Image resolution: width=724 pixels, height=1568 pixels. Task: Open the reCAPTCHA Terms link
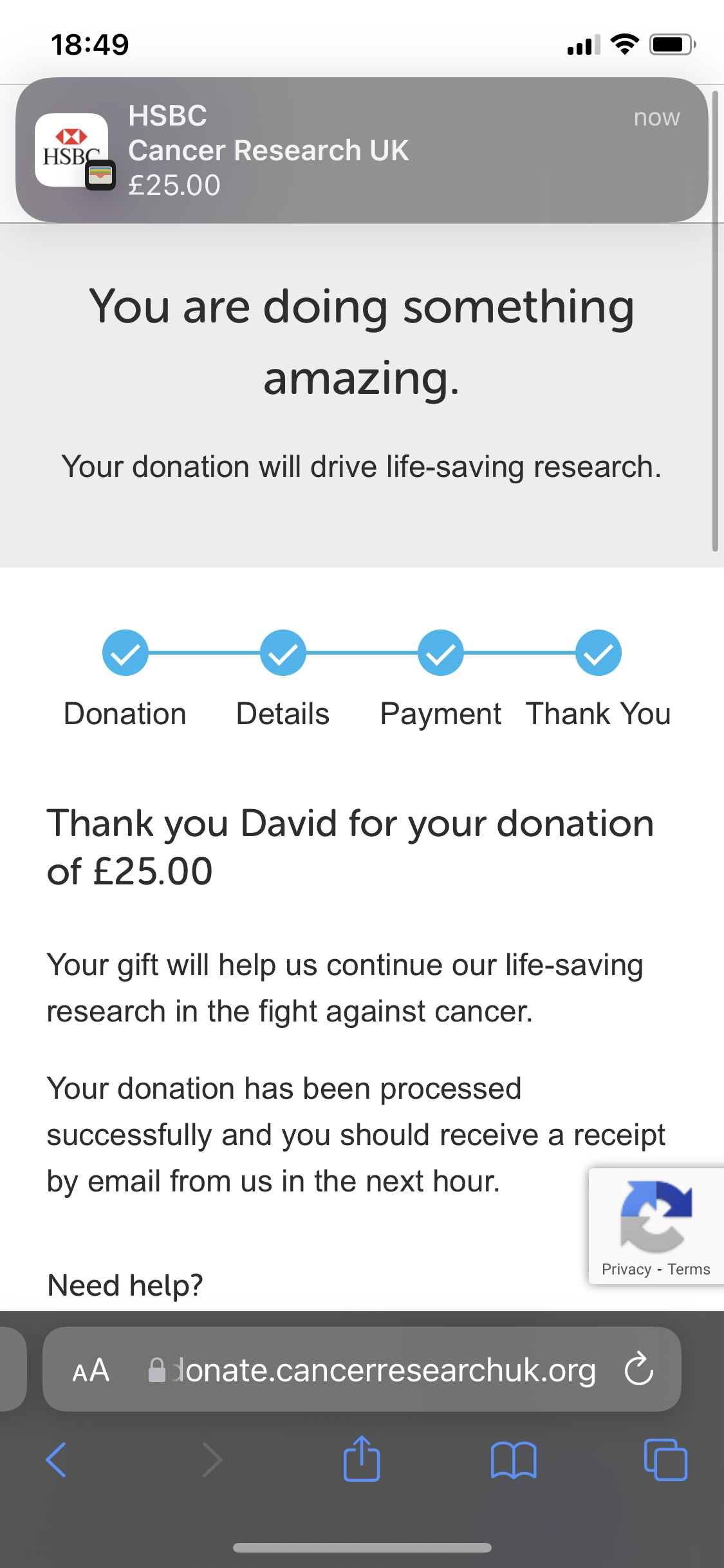click(x=689, y=1269)
